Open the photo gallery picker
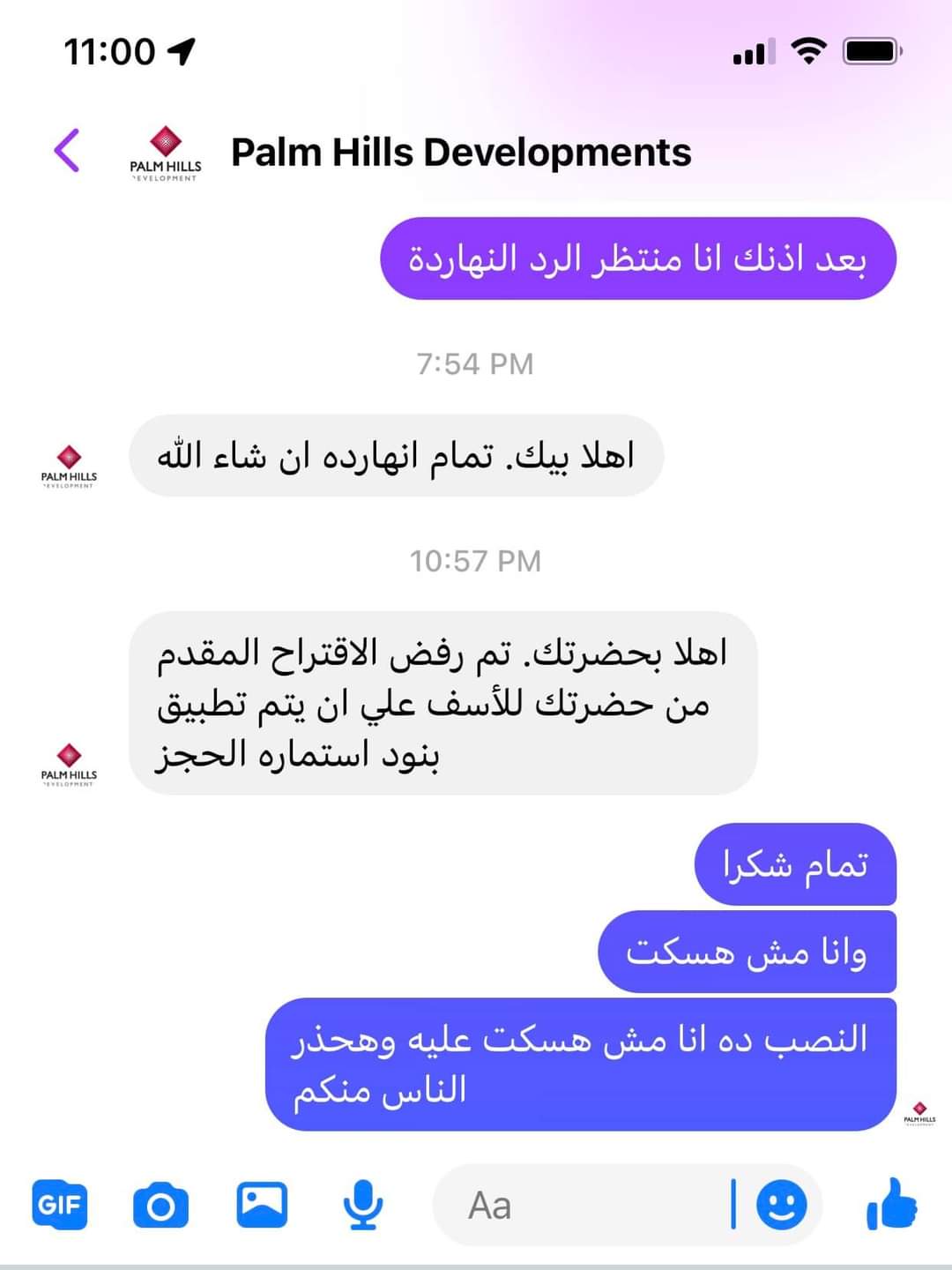 pyautogui.click(x=262, y=1205)
